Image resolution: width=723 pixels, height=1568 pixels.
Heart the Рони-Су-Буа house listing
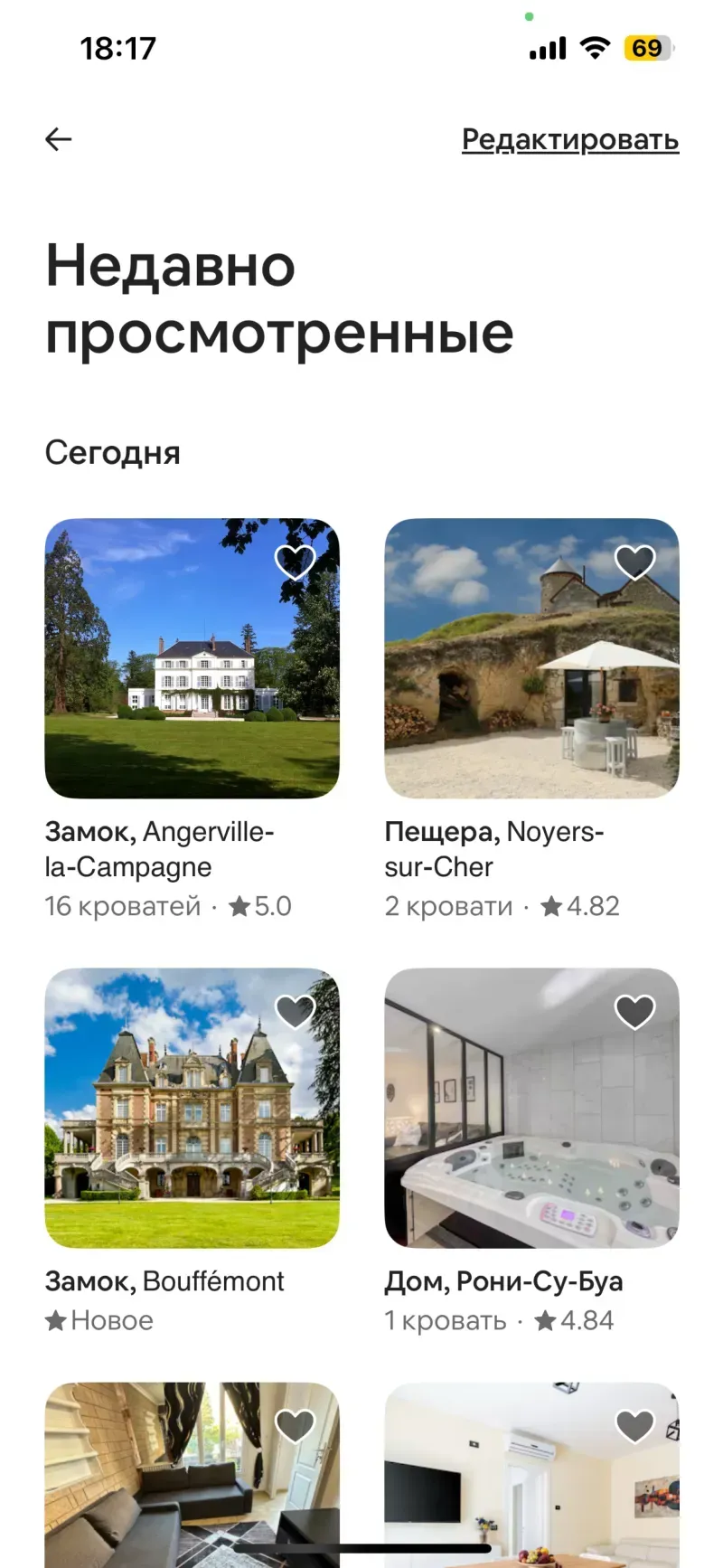pos(634,1012)
